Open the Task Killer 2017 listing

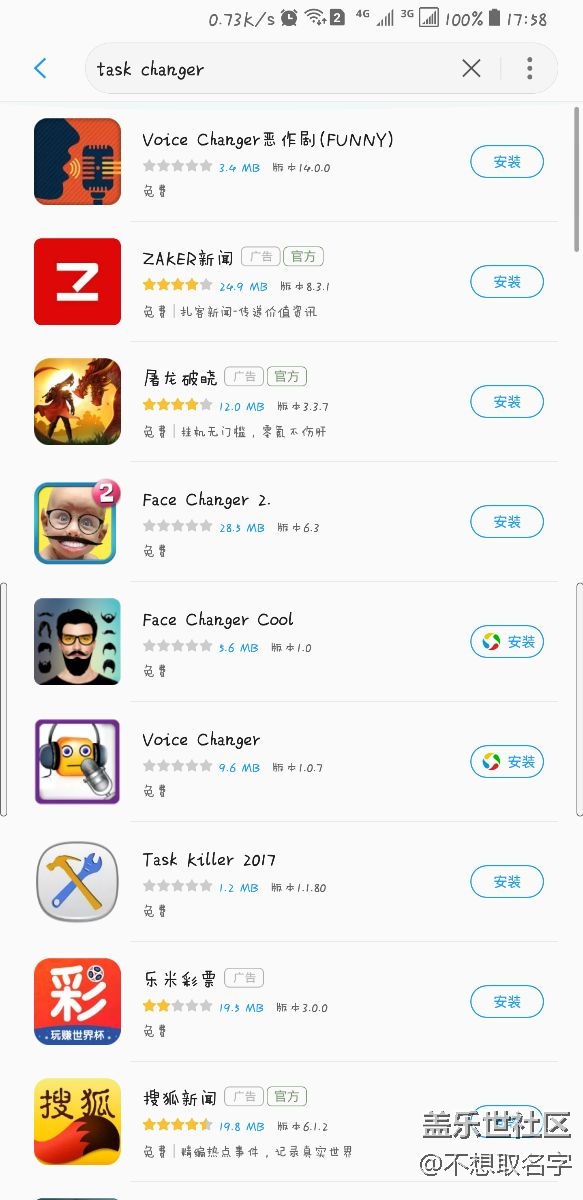tap(291, 882)
